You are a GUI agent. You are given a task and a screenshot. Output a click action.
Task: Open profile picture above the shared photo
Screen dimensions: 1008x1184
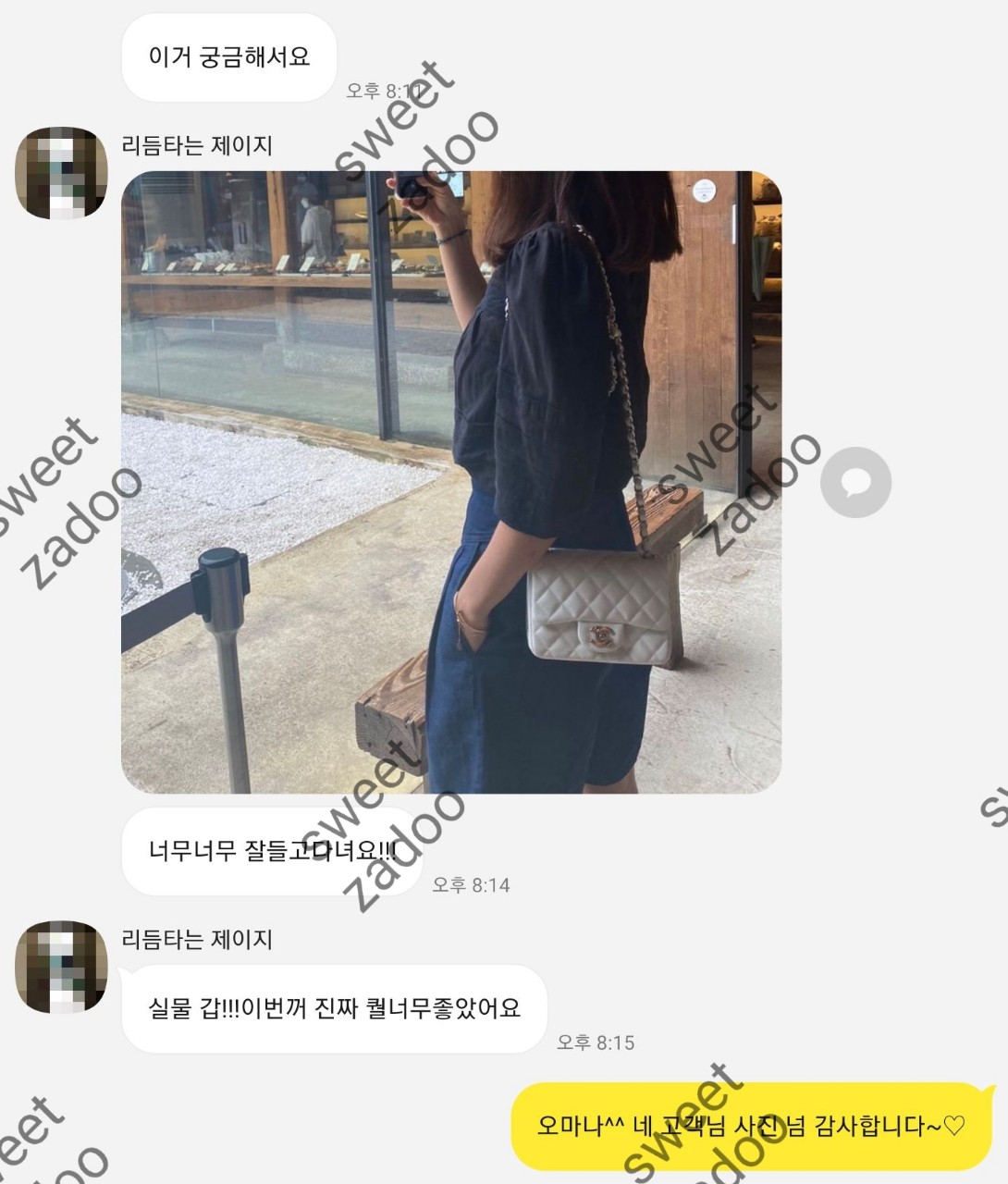(61, 173)
